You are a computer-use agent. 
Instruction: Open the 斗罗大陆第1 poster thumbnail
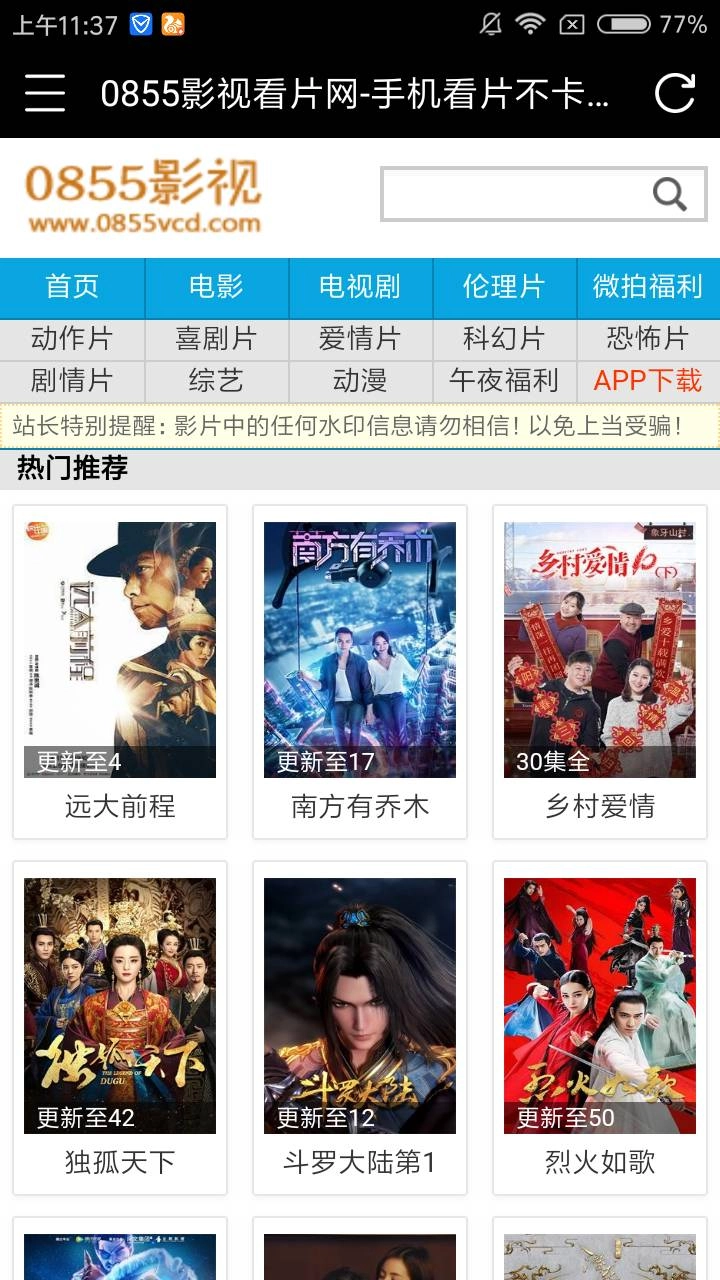click(x=360, y=1005)
